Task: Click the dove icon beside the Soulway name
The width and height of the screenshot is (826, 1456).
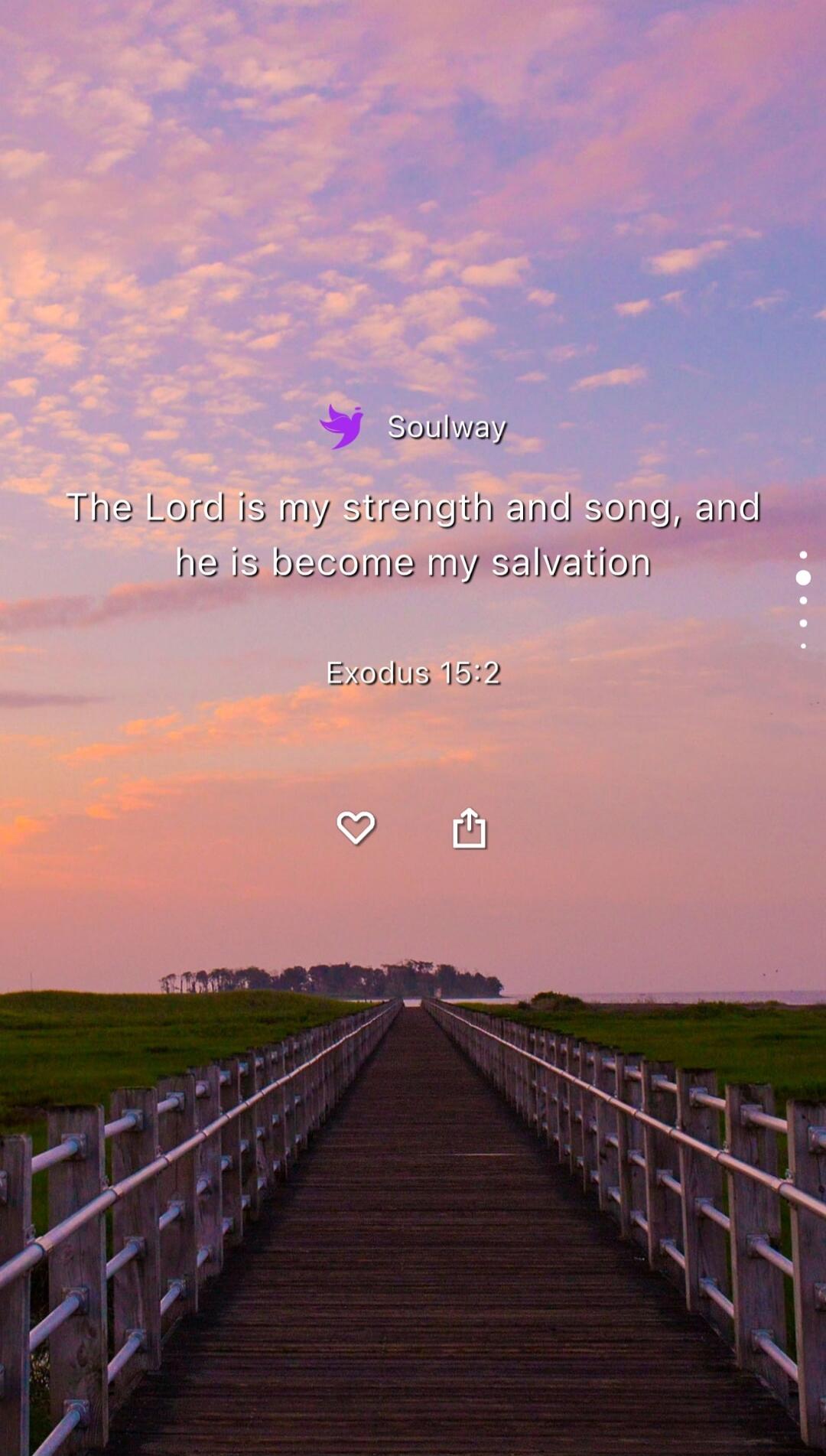Action: (342, 428)
